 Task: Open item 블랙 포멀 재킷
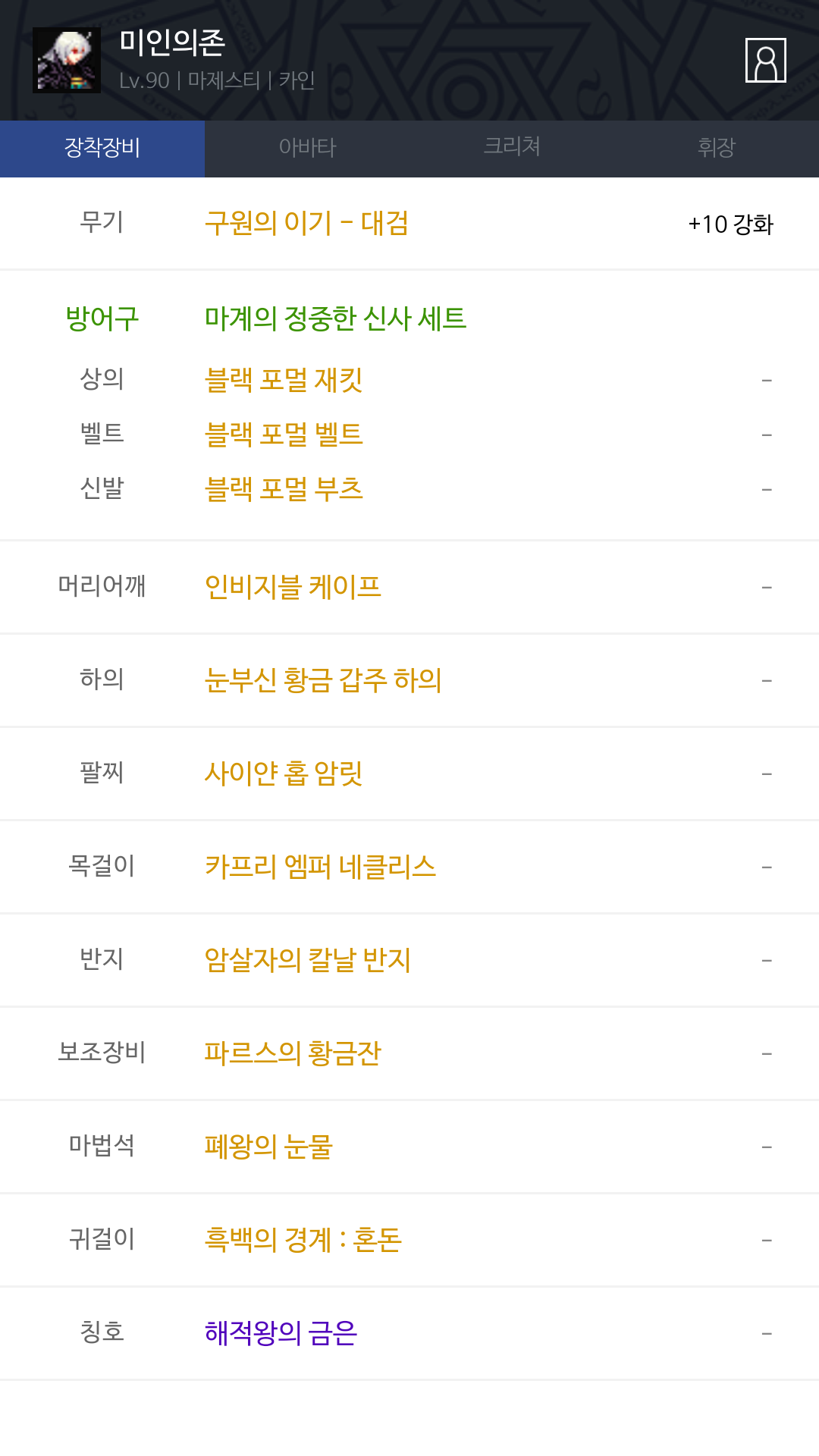click(x=284, y=380)
